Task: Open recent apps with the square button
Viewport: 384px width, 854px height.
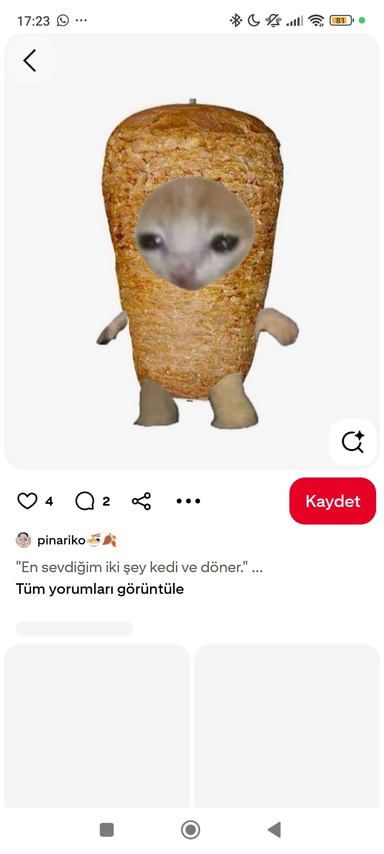Action: 107,829
